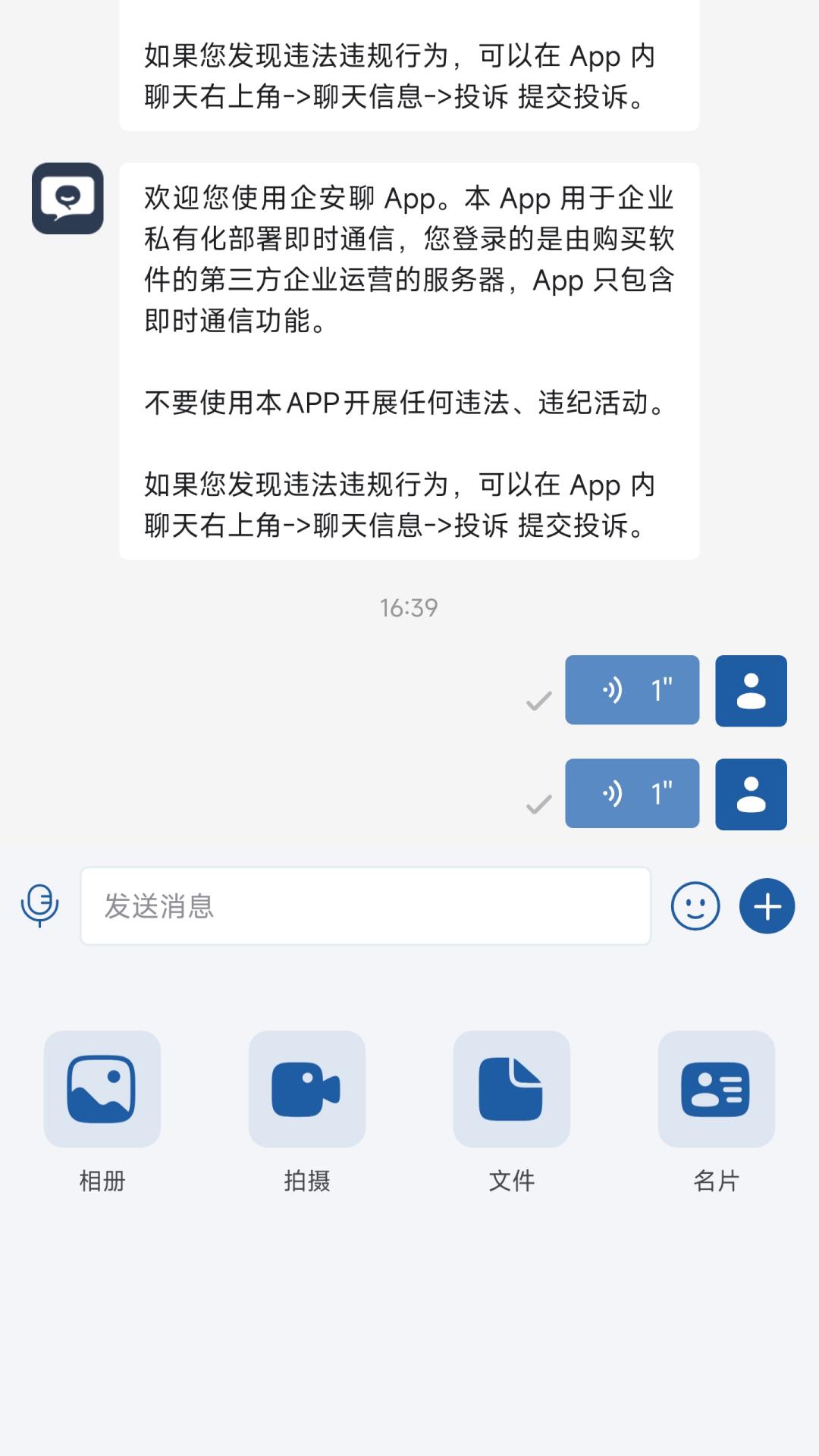Open the attachment plus menu
The image size is (819, 1456).
pos(767,905)
